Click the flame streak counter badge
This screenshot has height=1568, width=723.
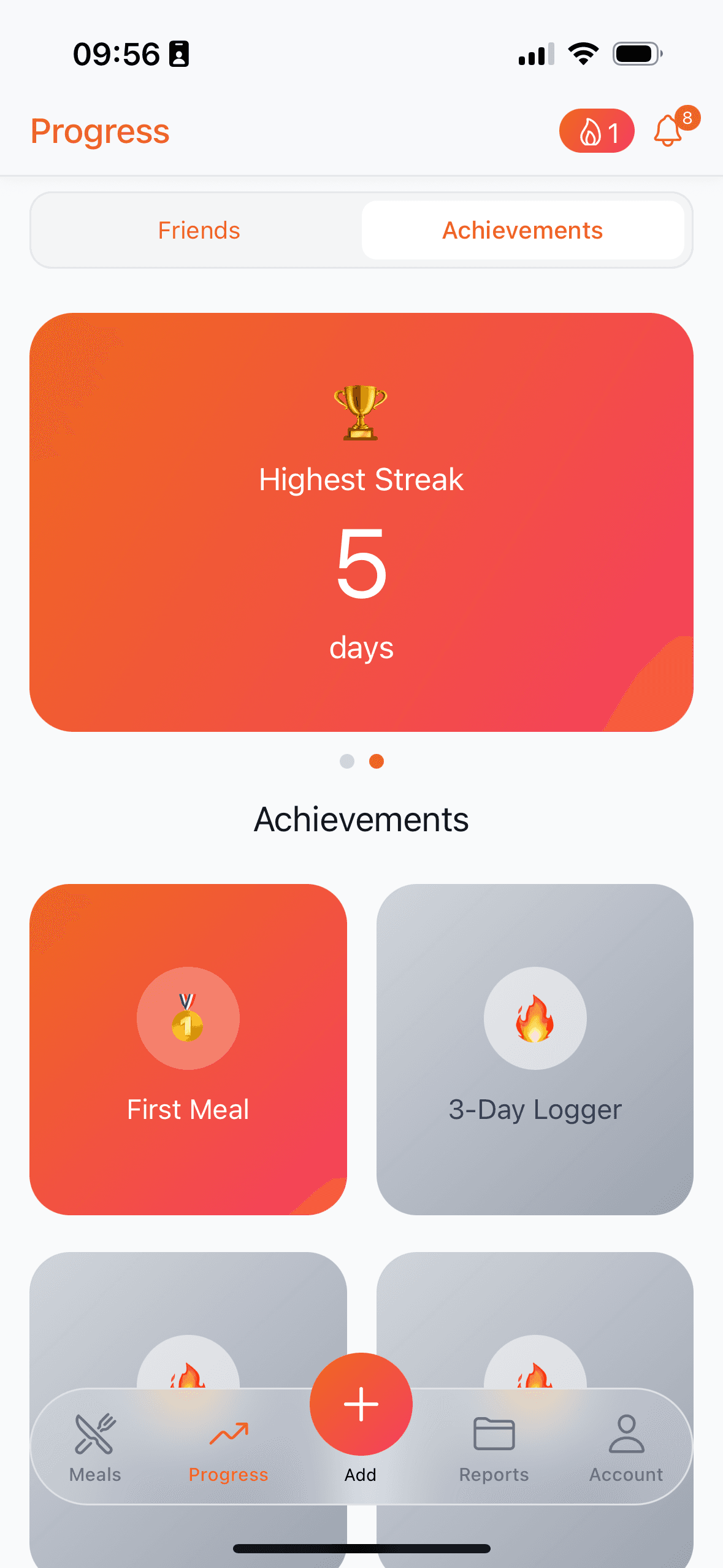pos(596,130)
